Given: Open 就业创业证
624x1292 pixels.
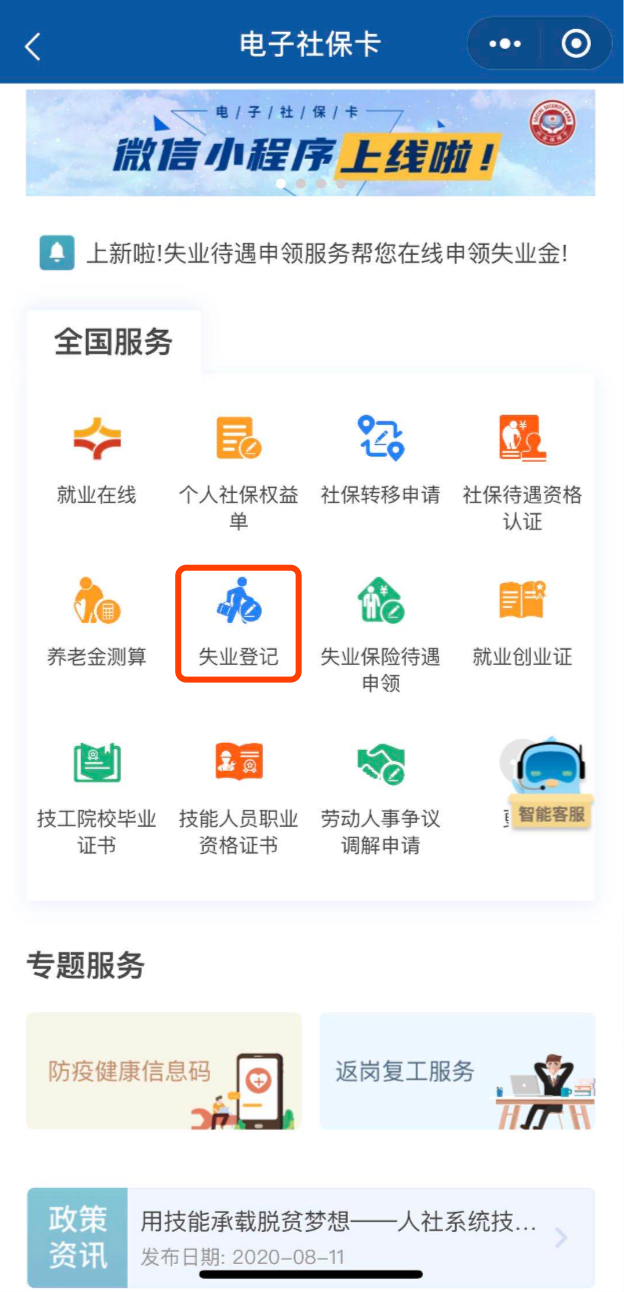Looking at the screenshot, I should point(522,623).
